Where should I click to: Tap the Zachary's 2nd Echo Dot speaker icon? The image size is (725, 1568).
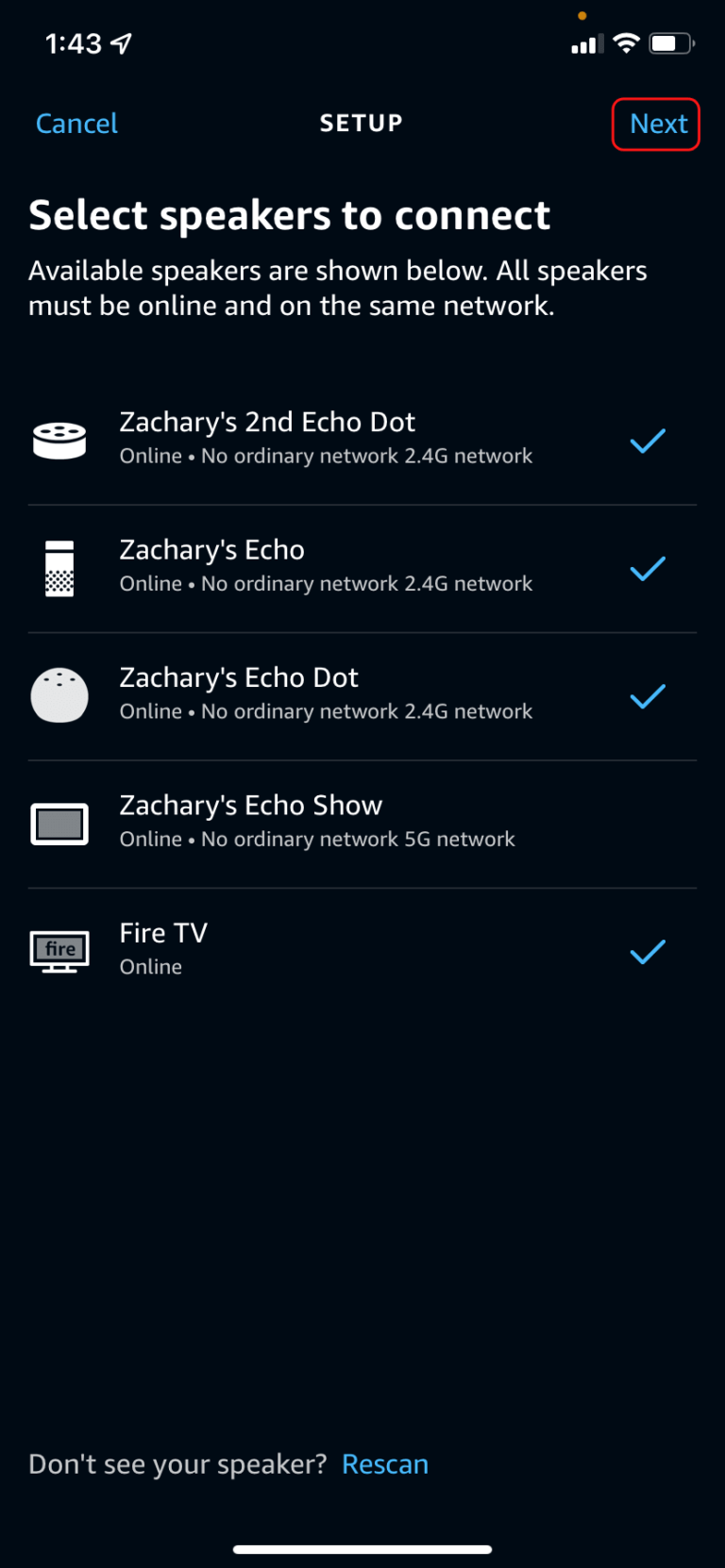click(59, 439)
